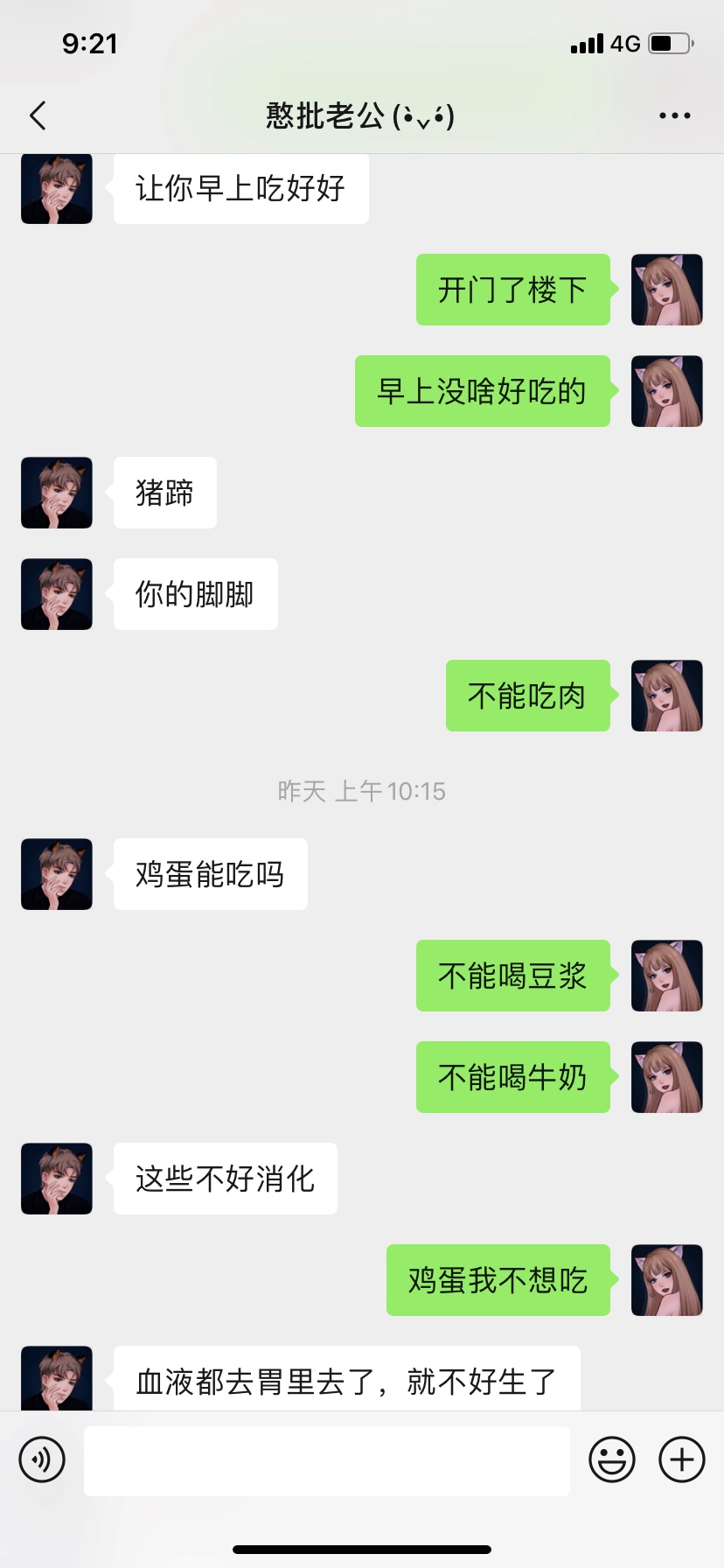Open the plus attachment menu

point(681,1459)
